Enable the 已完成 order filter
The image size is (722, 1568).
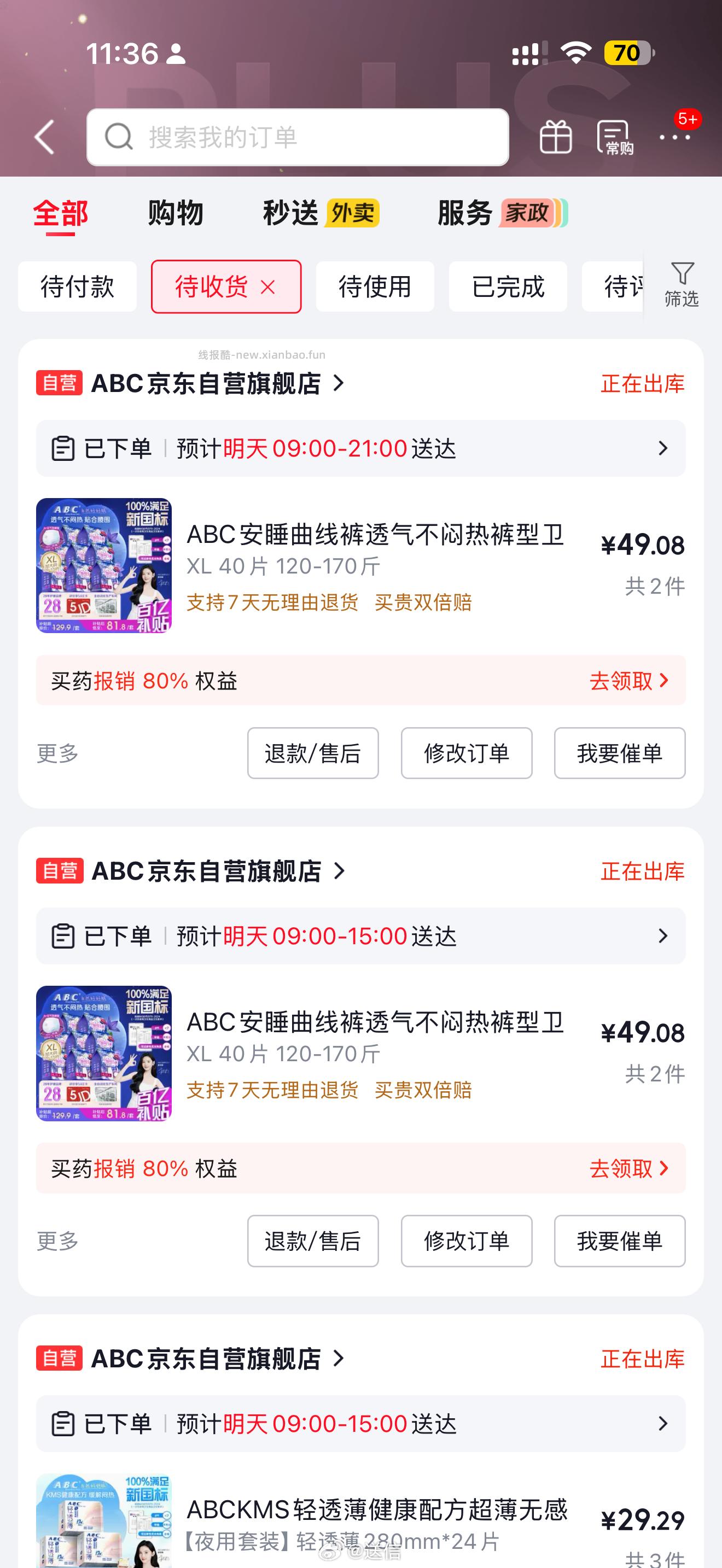point(508,286)
